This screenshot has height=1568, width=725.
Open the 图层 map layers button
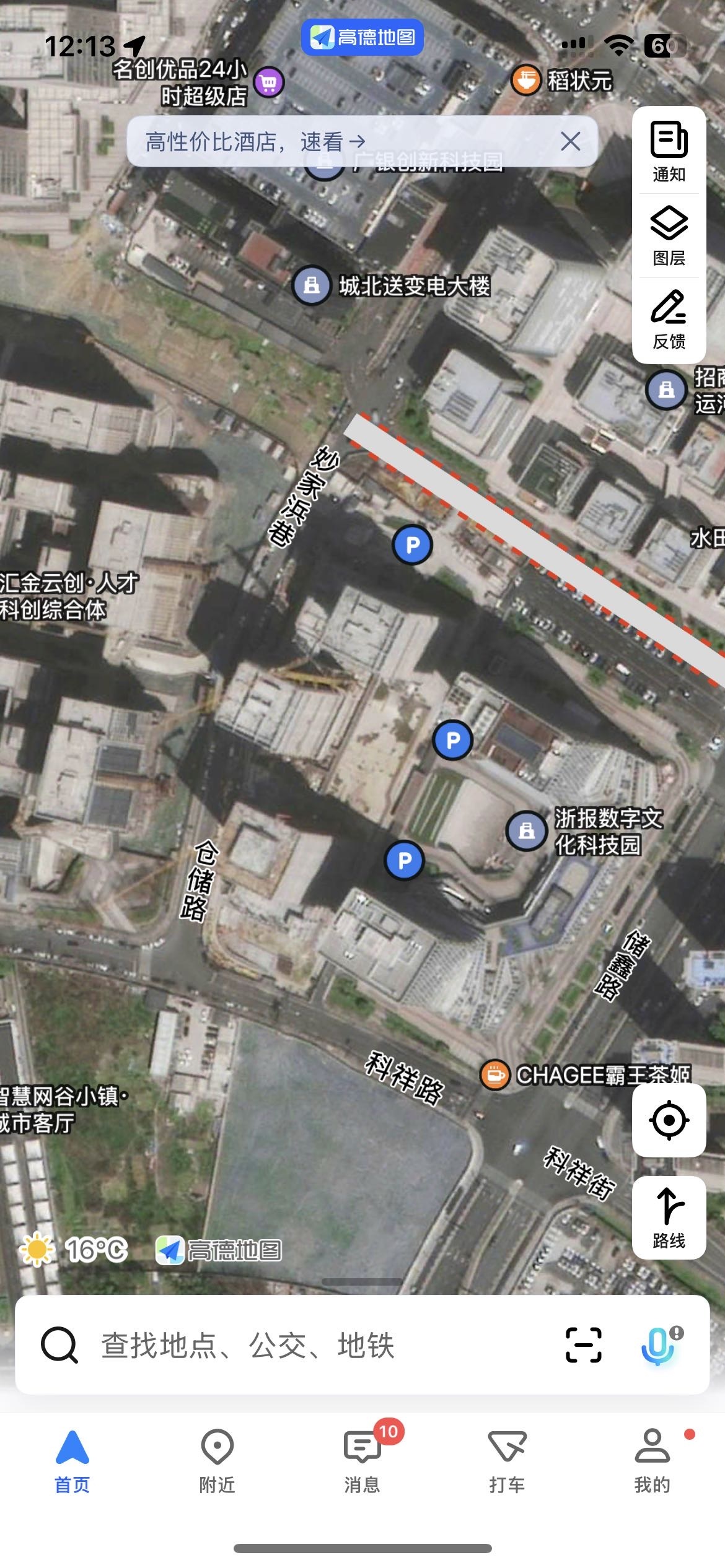[669, 236]
